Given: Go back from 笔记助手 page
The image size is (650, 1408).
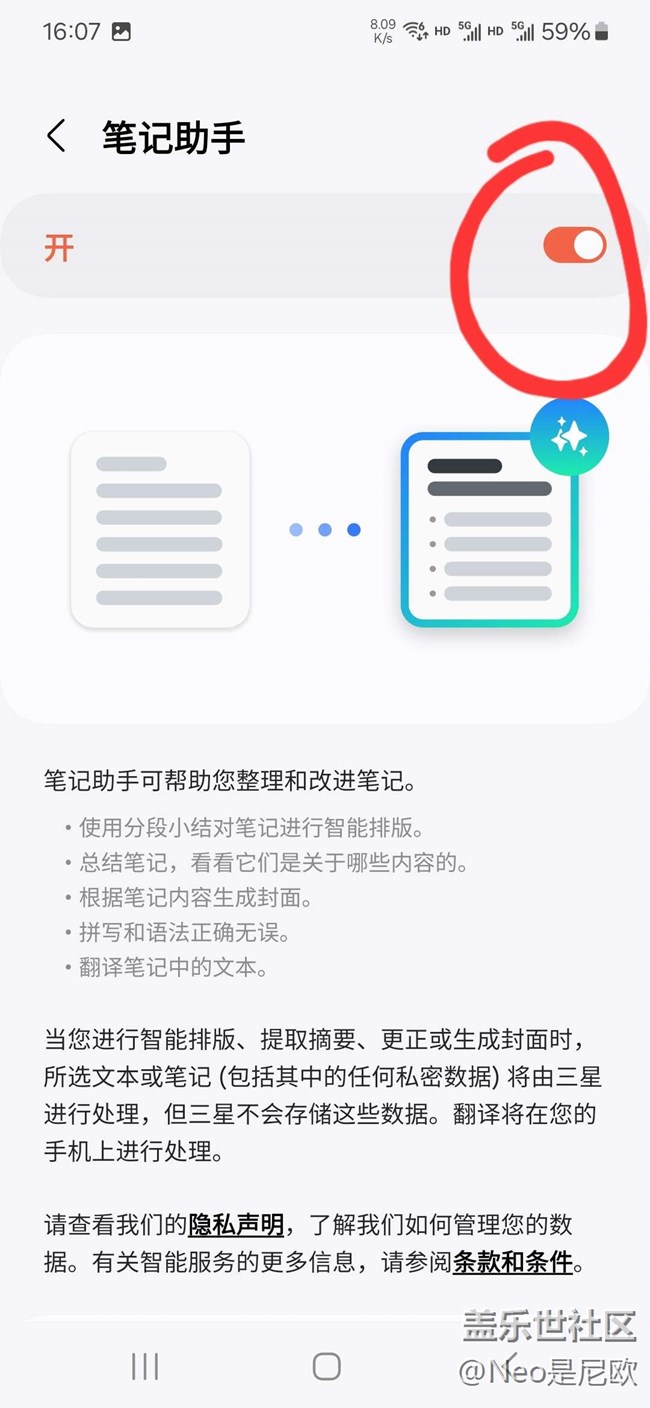Looking at the screenshot, I should [57, 137].
